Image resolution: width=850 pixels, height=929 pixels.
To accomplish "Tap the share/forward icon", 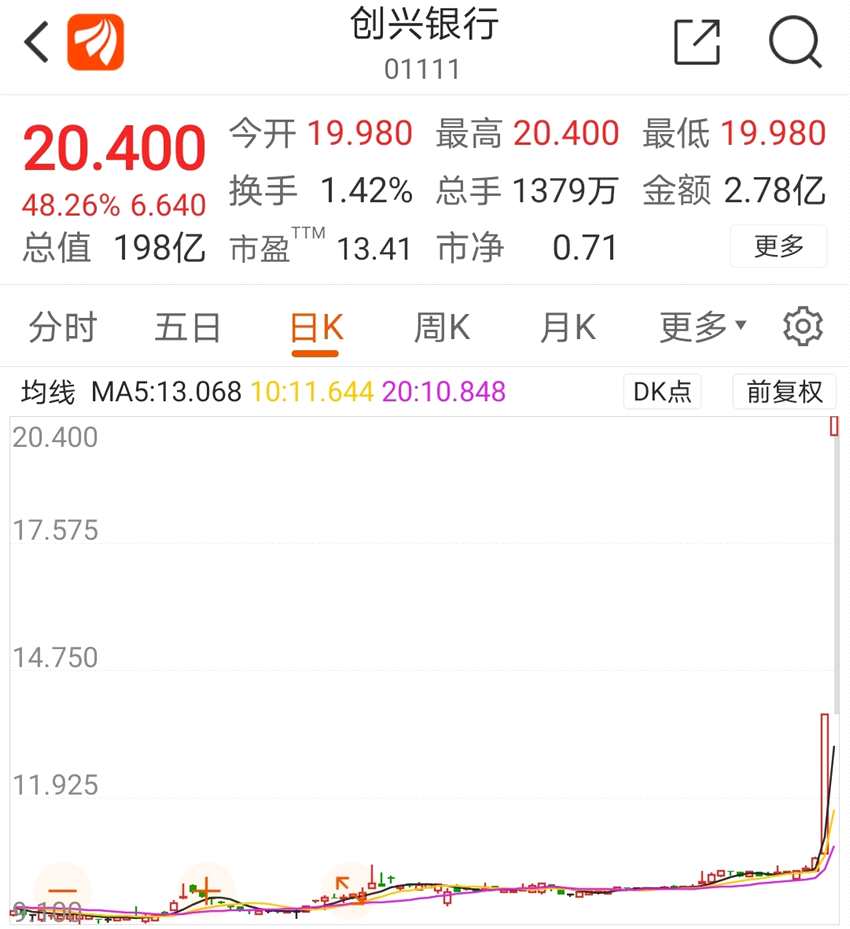I will [697, 42].
